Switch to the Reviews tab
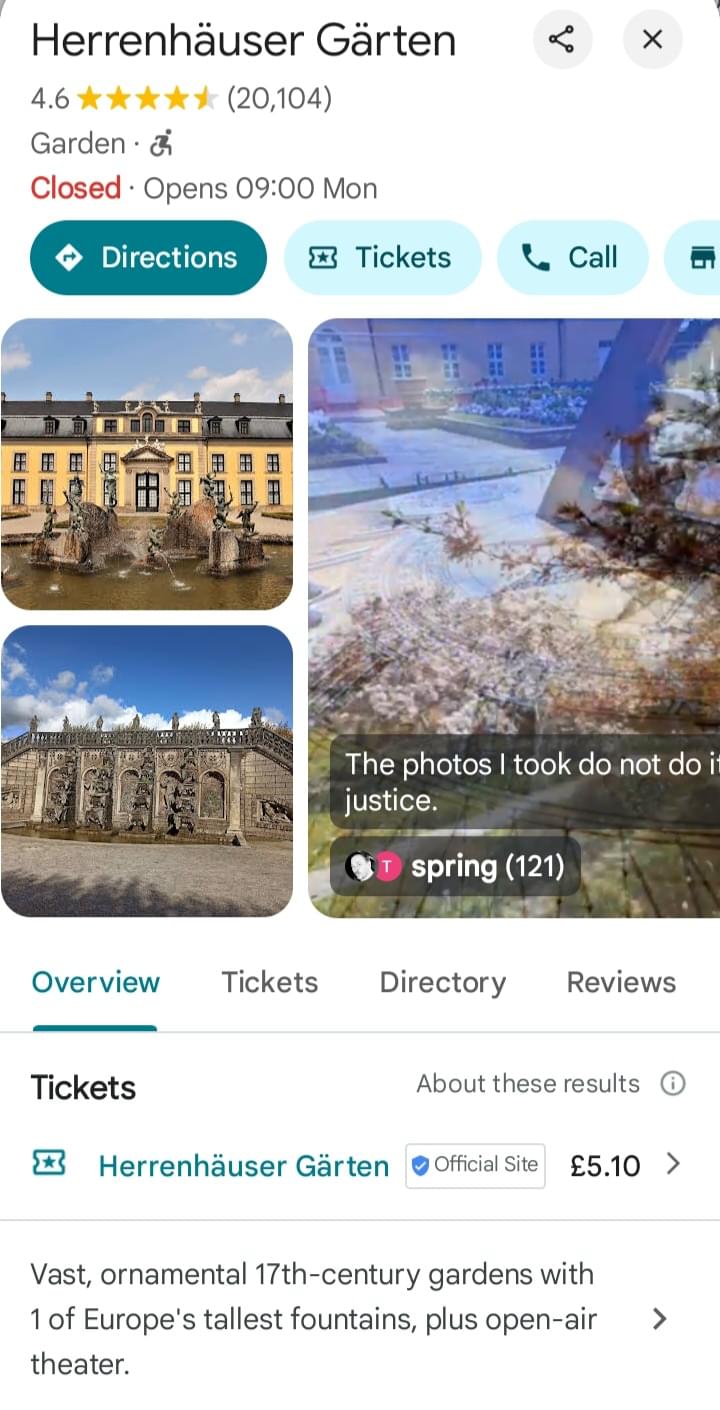Screen dimensions: 720x1410 (621, 982)
